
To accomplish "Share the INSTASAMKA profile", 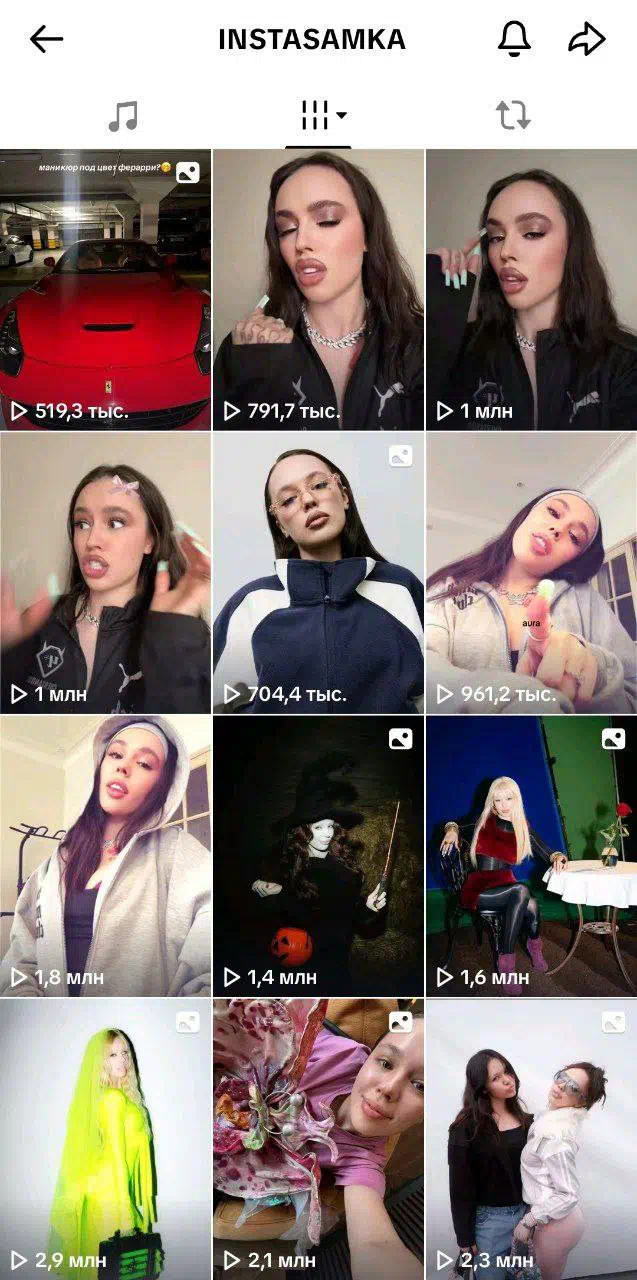I will (587, 39).
